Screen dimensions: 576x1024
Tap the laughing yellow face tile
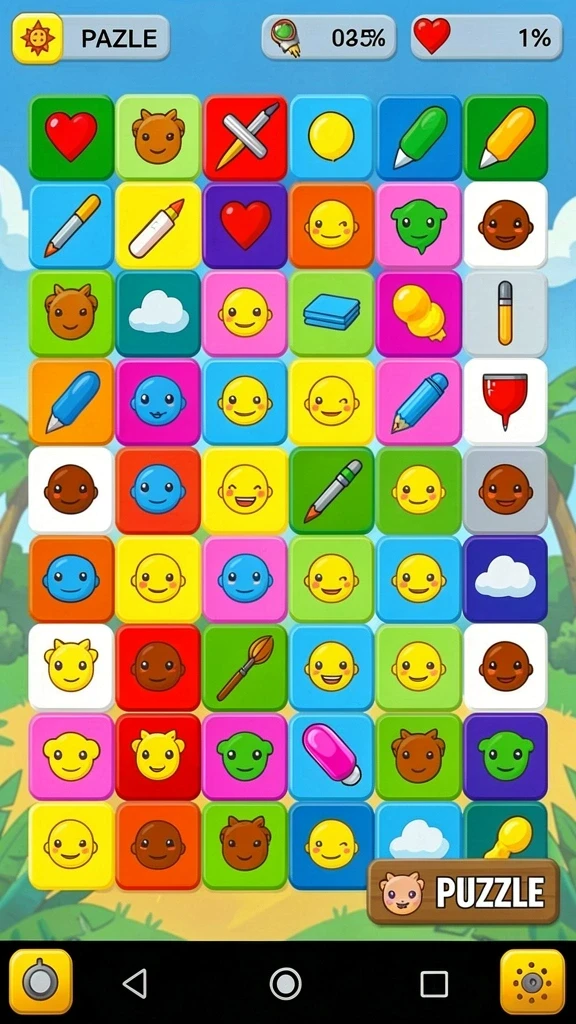(245, 490)
